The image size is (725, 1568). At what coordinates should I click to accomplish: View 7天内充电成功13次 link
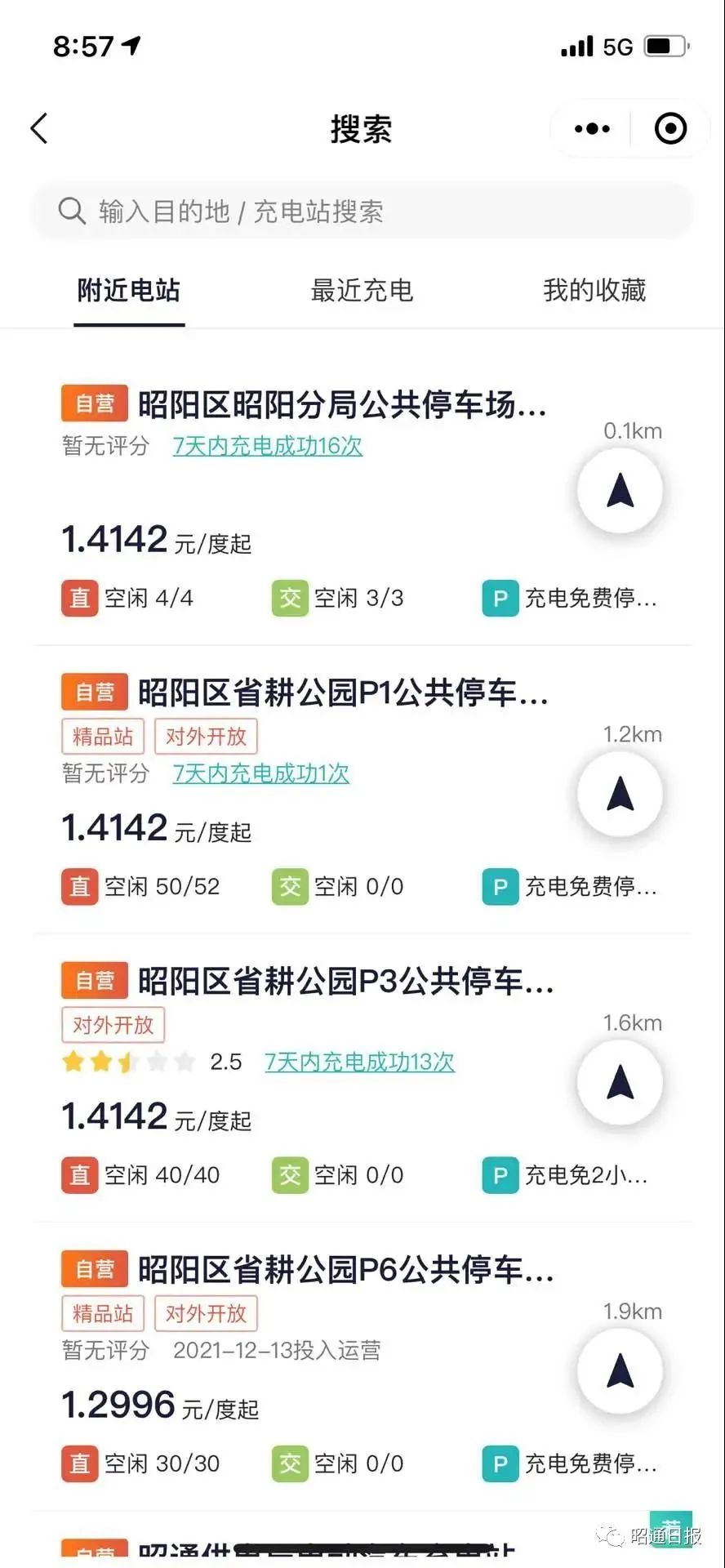tap(359, 1062)
